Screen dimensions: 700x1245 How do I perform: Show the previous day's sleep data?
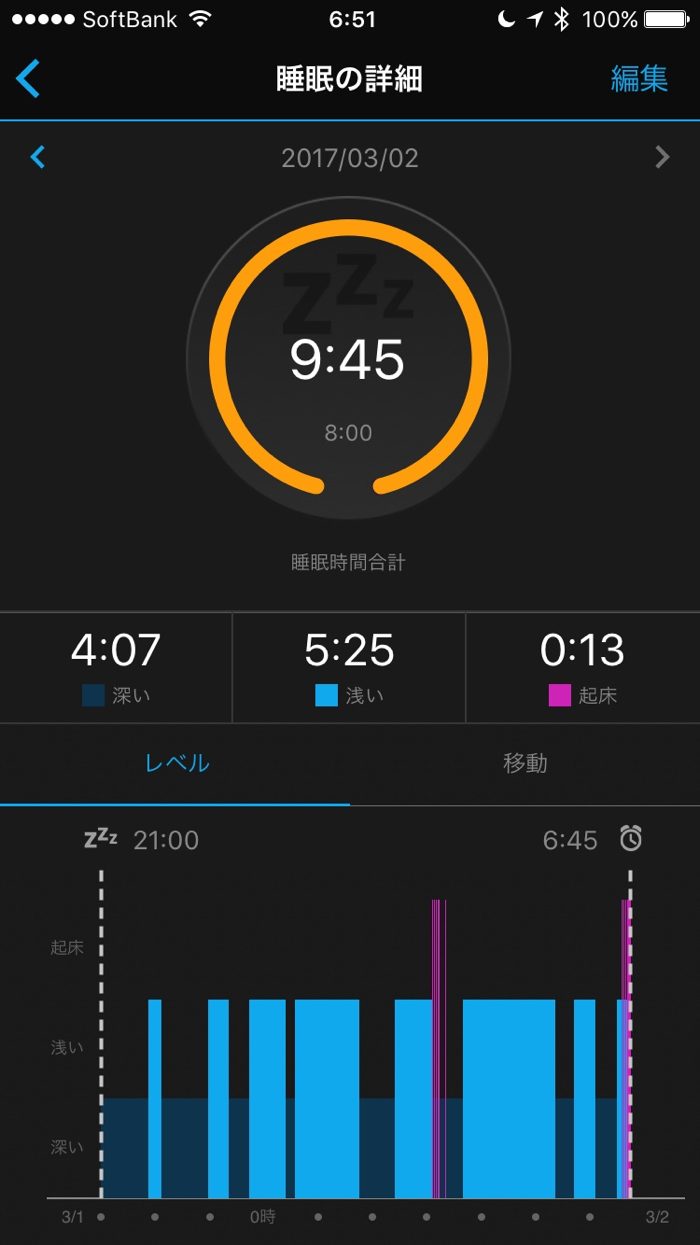[38, 157]
